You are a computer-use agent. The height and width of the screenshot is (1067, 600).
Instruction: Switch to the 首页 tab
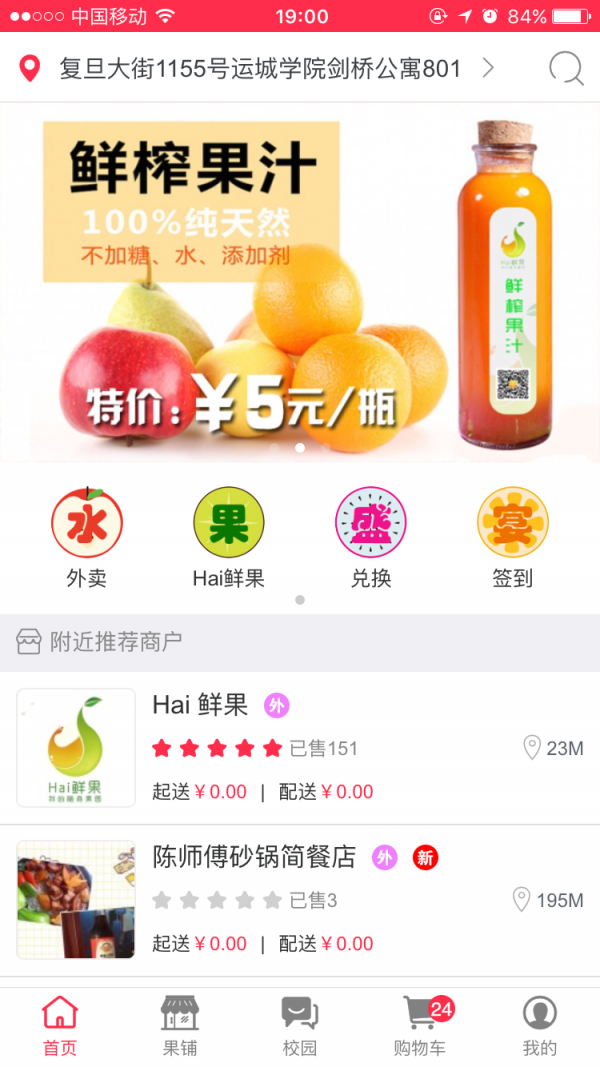click(x=60, y=1027)
